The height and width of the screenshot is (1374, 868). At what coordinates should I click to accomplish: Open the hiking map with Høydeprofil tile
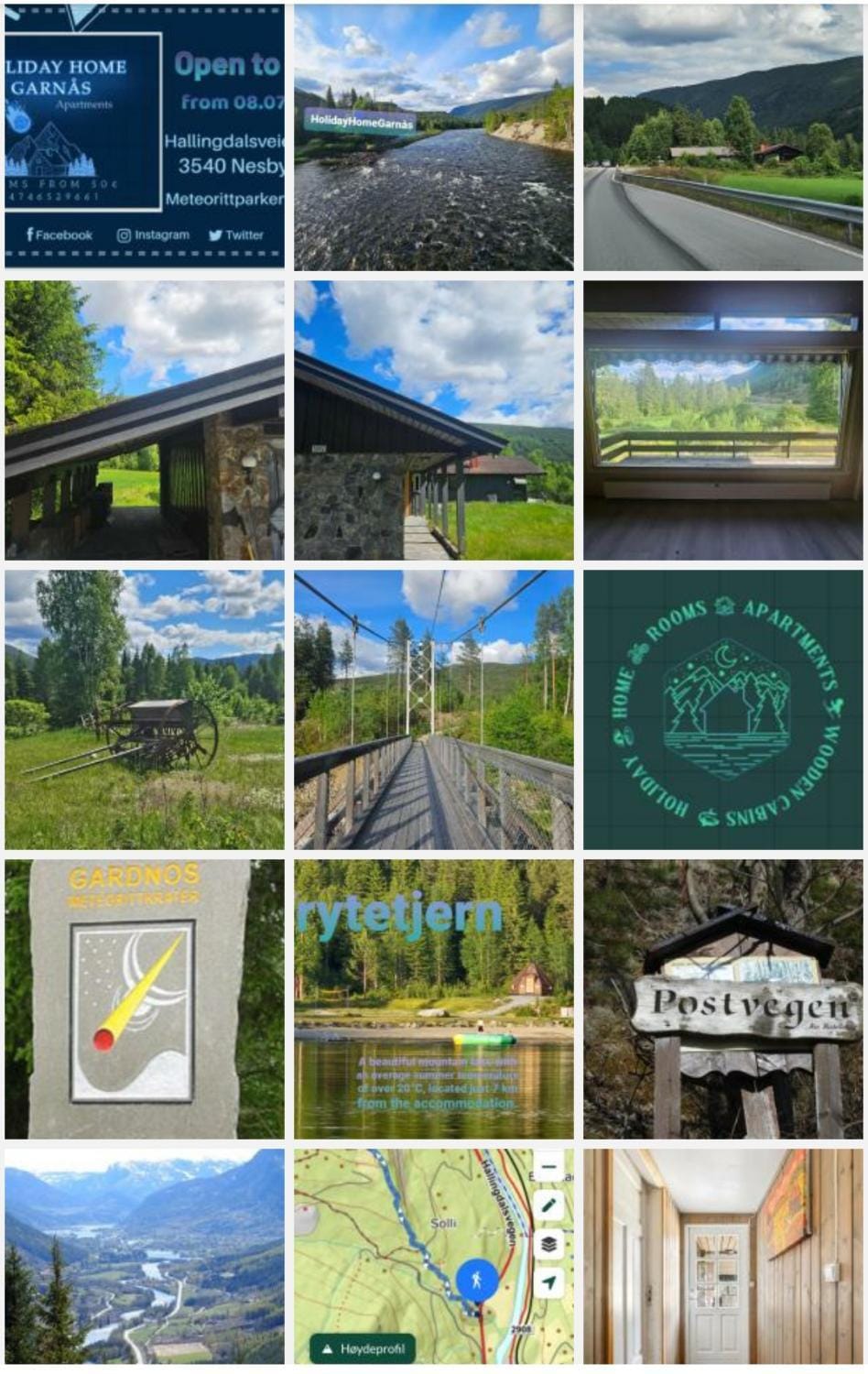click(x=434, y=1257)
